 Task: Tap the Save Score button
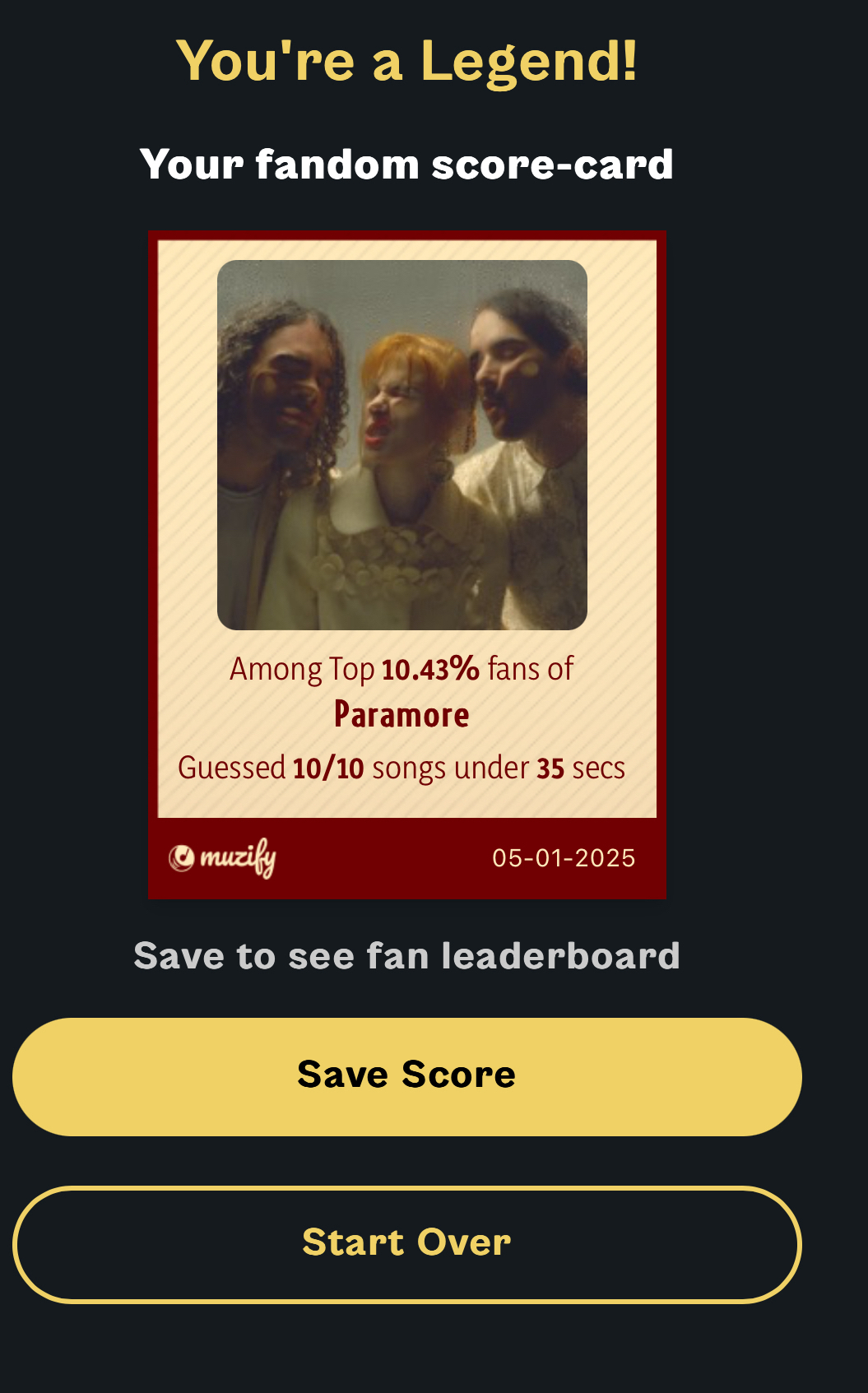(x=406, y=1076)
